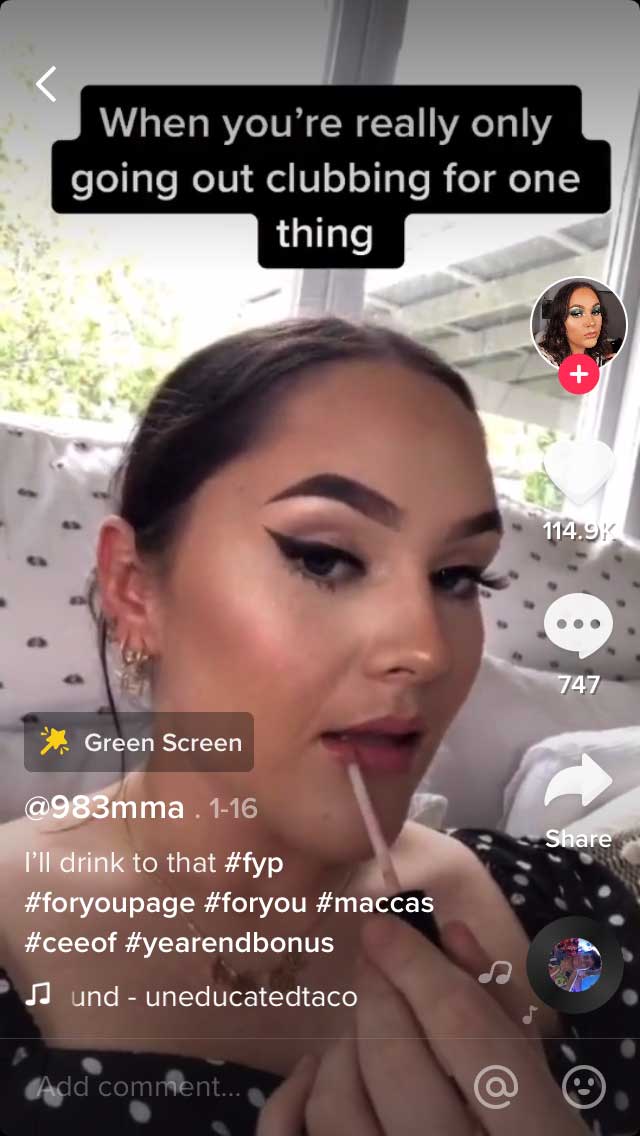
Task: Like this video with the heart
Action: pyautogui.click(x=578, y=472)
